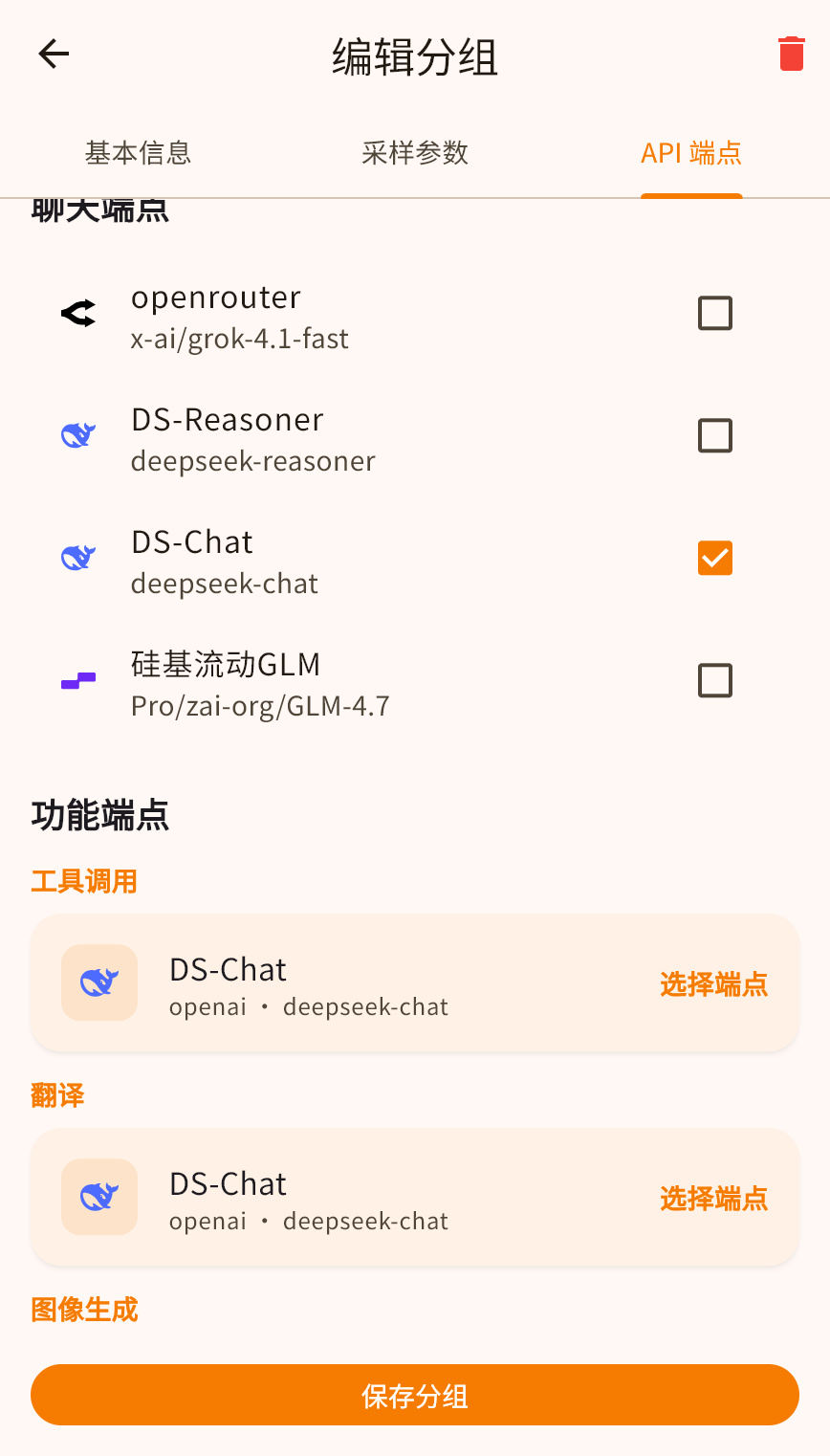Enable the DS-Reasoner endpoint checkbox

715,436
